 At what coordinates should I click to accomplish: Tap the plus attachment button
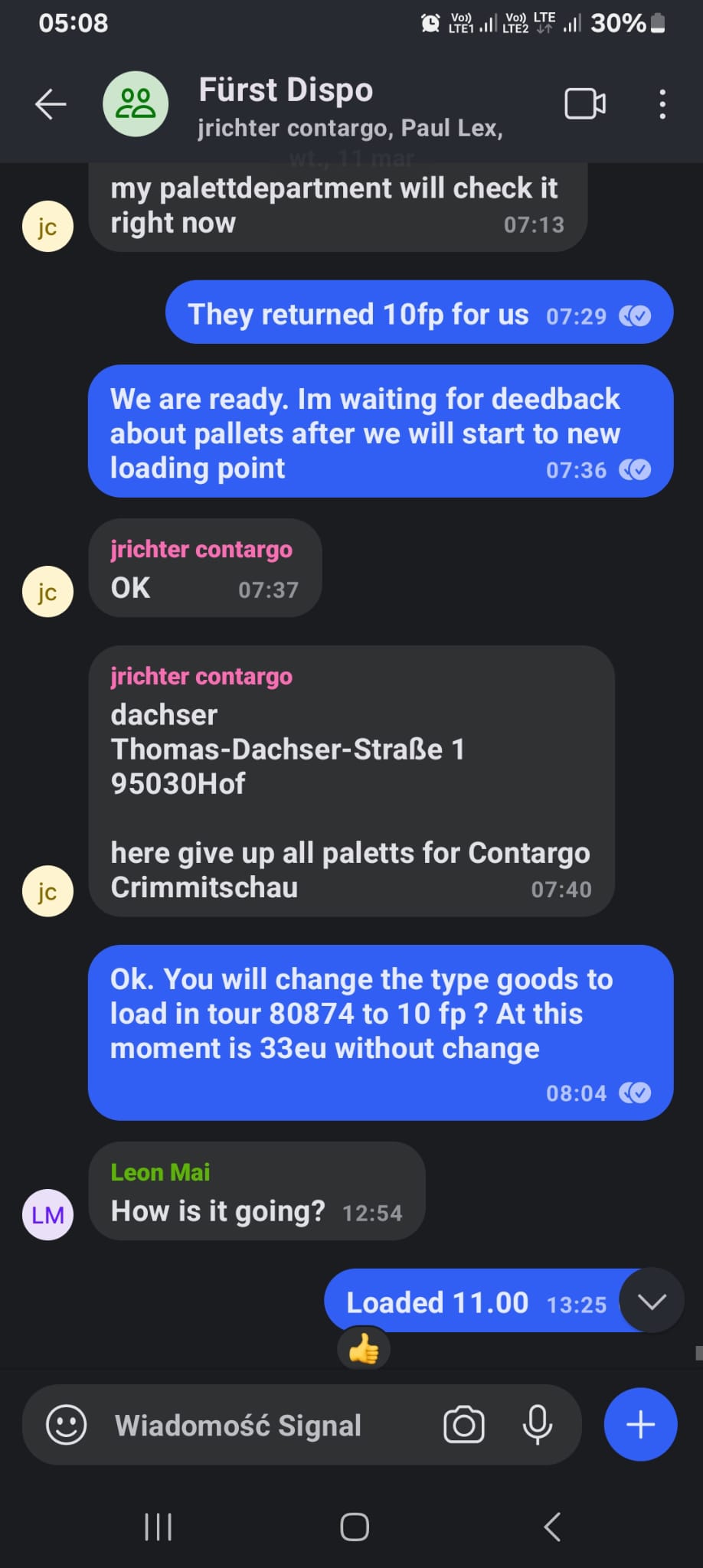[640, 1424]
